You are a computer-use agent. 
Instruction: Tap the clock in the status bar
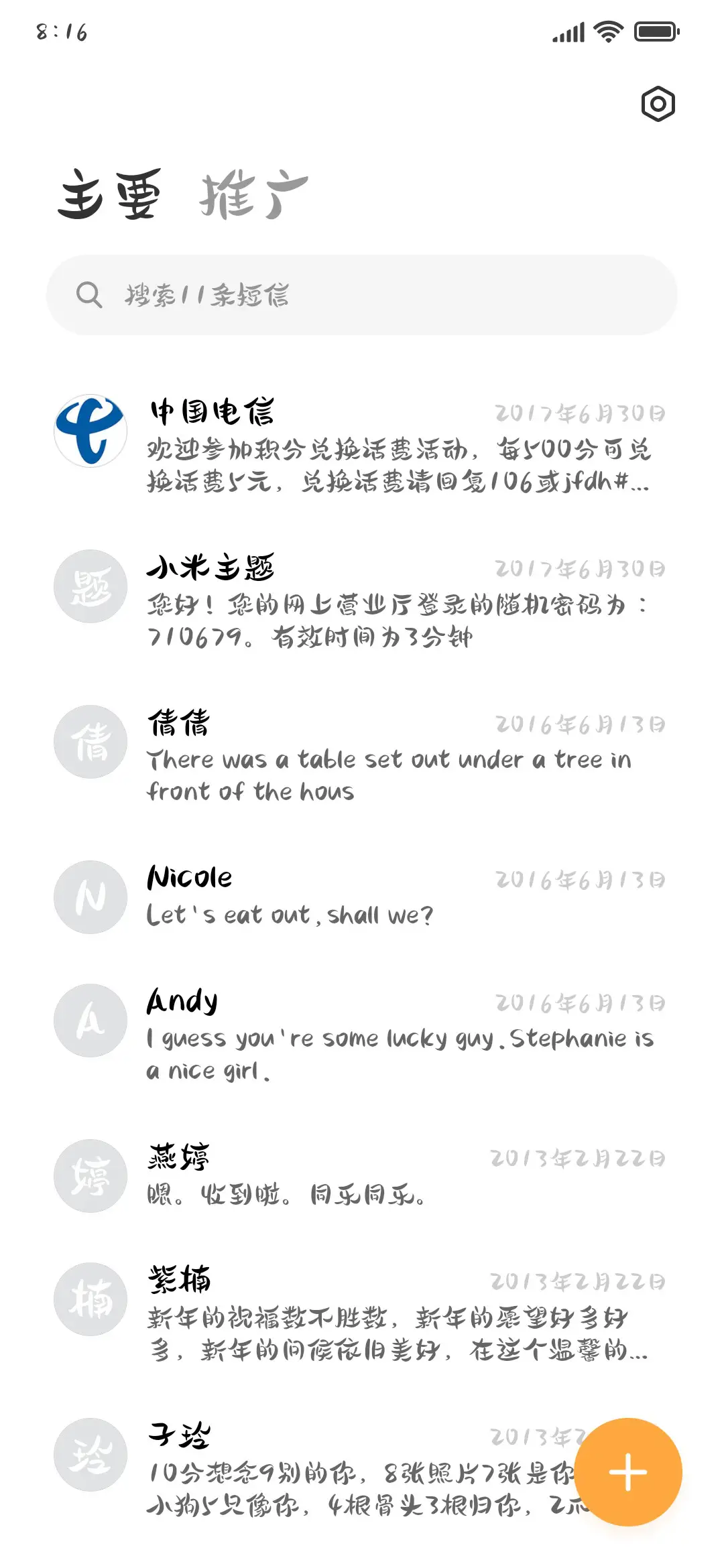click(x=60, y=31)
